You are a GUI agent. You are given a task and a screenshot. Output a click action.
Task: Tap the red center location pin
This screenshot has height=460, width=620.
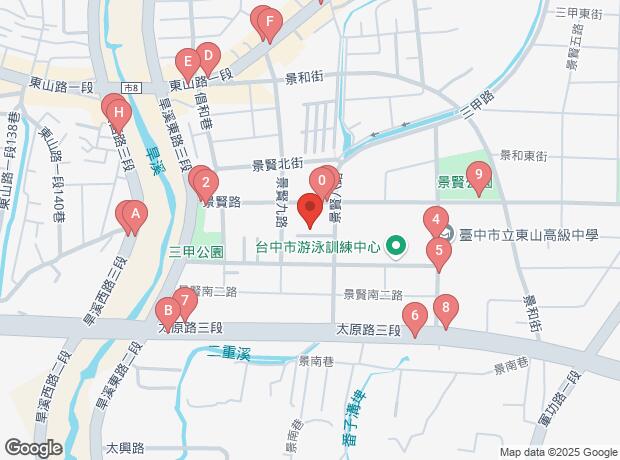[310, 210]
